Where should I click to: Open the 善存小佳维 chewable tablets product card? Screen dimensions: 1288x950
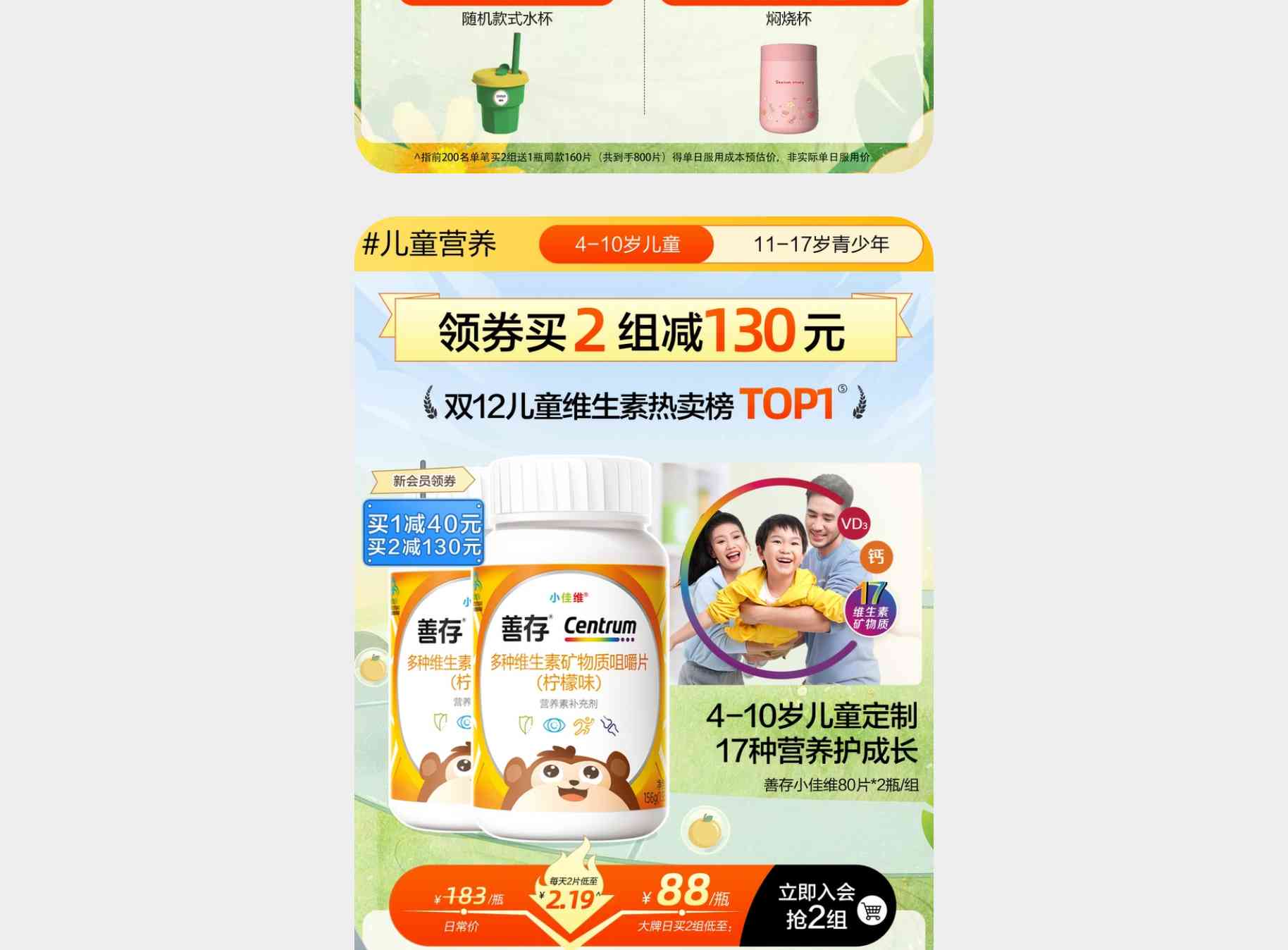[571, 655]
